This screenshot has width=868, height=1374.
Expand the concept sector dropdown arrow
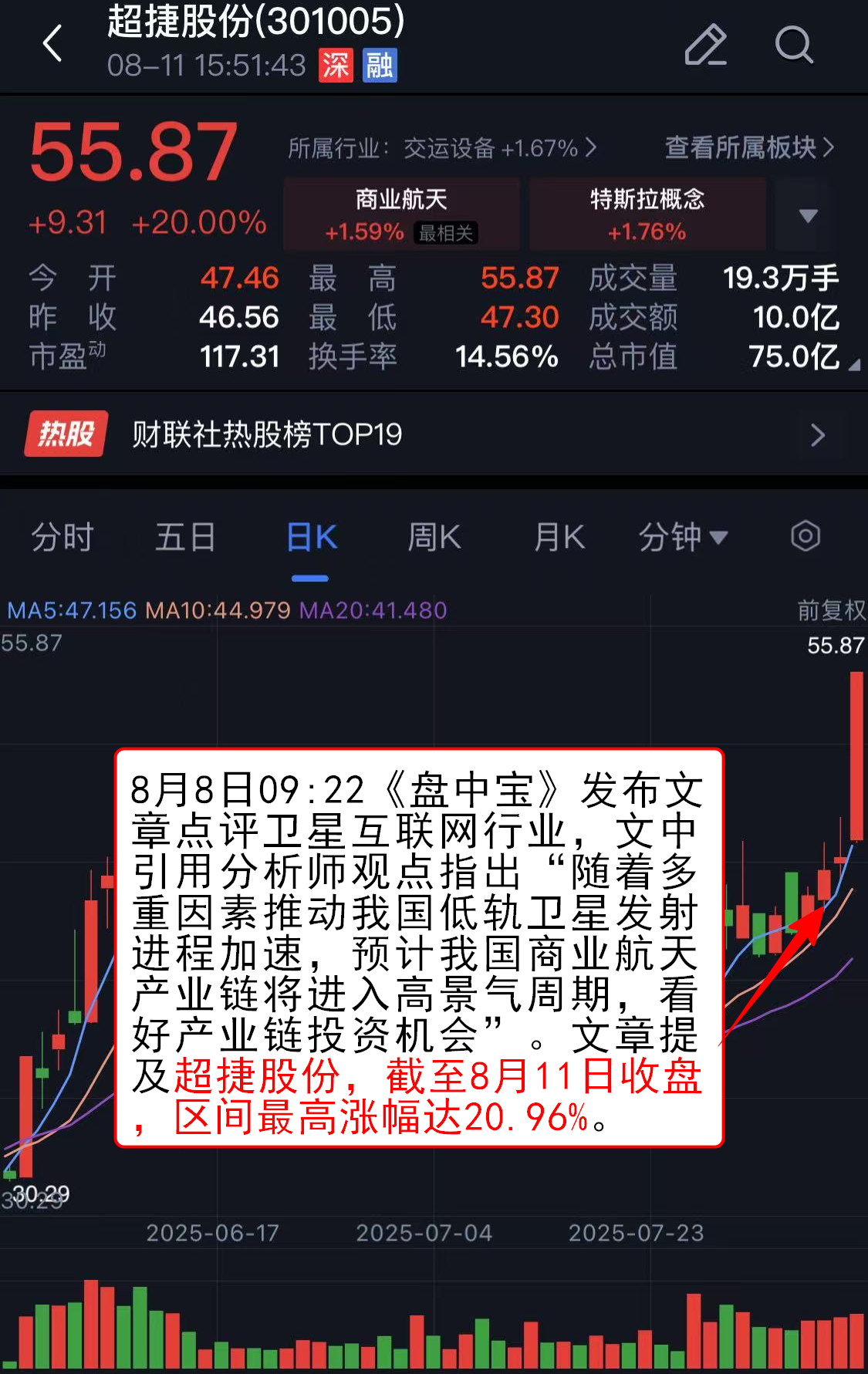point(808,215)
